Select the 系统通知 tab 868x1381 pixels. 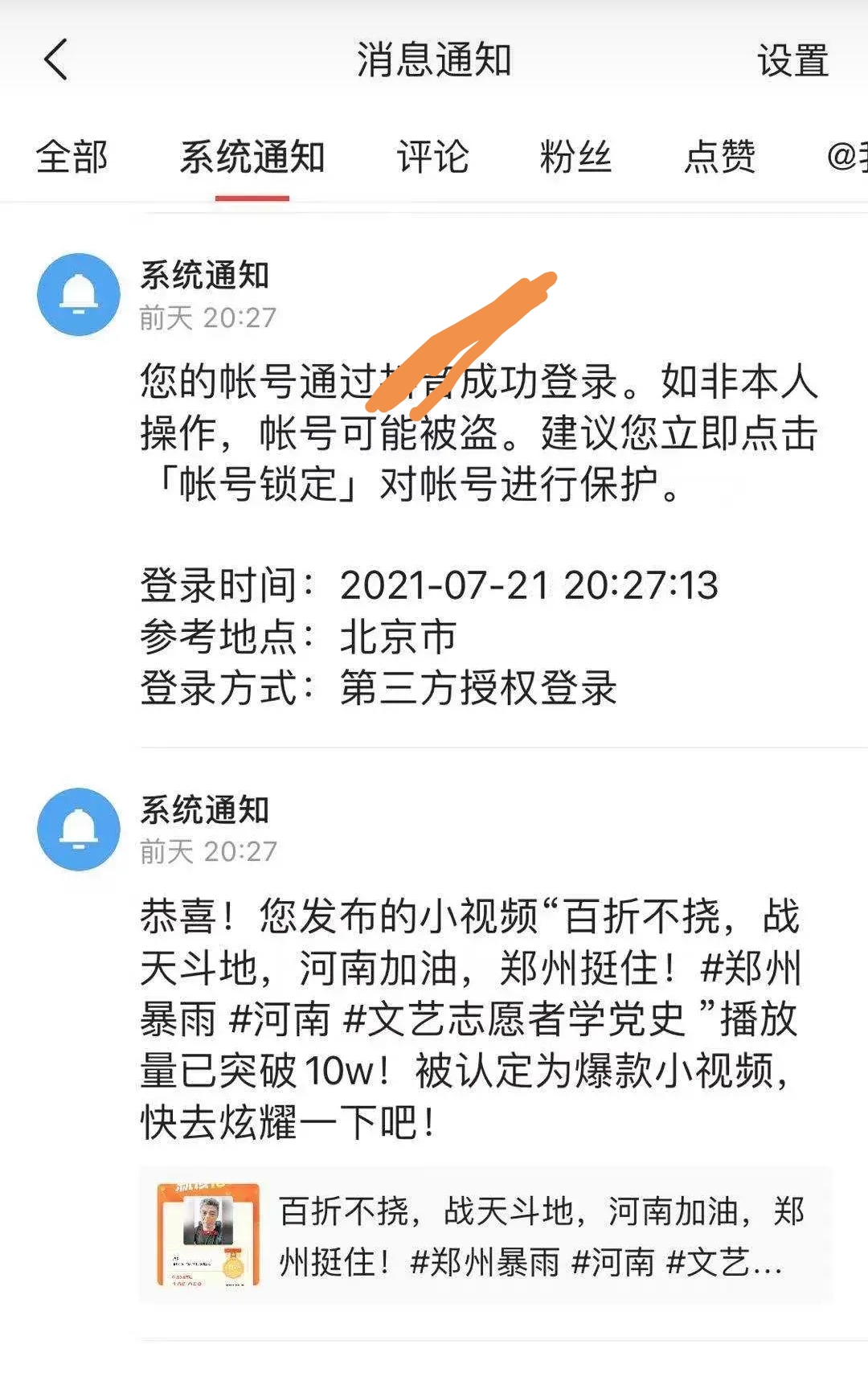point(252,158)
